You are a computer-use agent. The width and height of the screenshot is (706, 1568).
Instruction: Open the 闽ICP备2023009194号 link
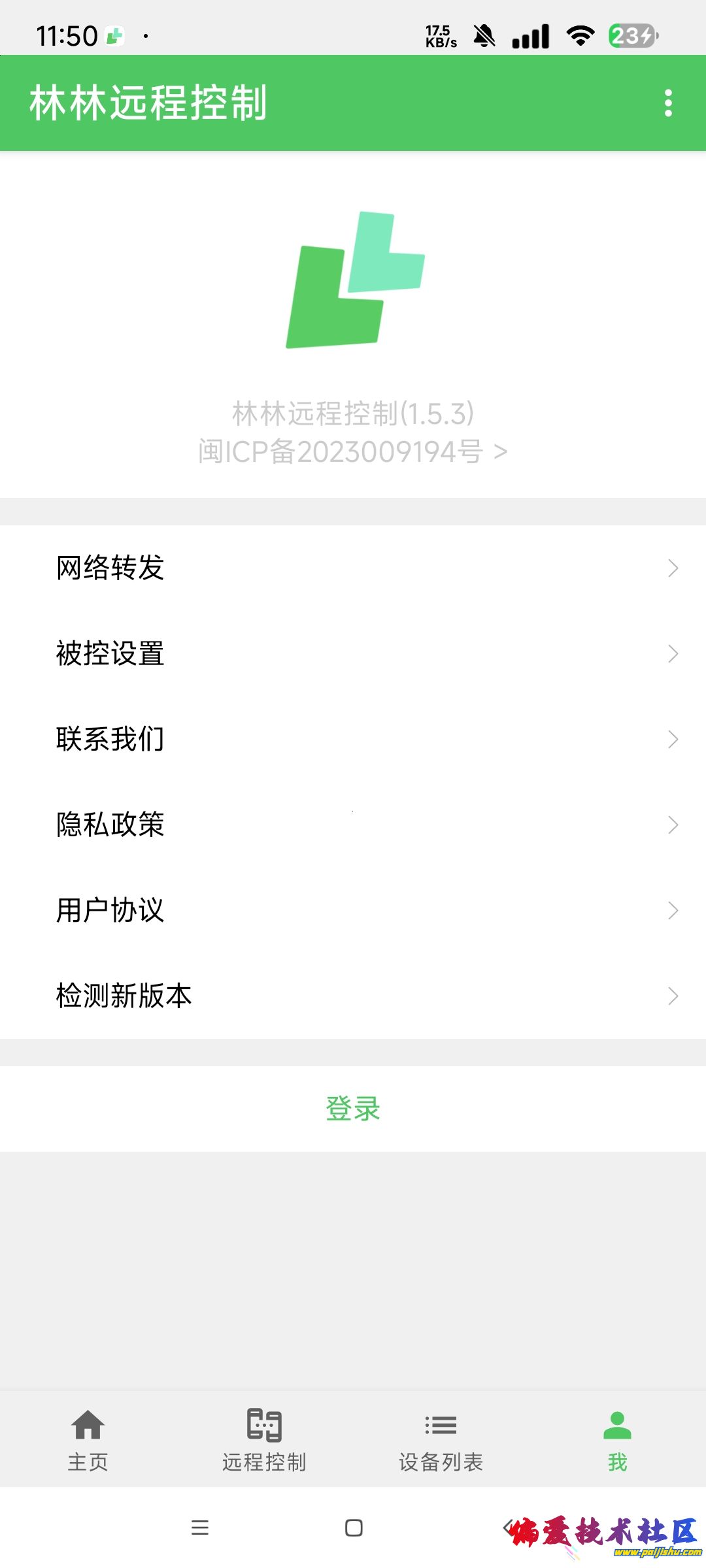click(353, 451)
